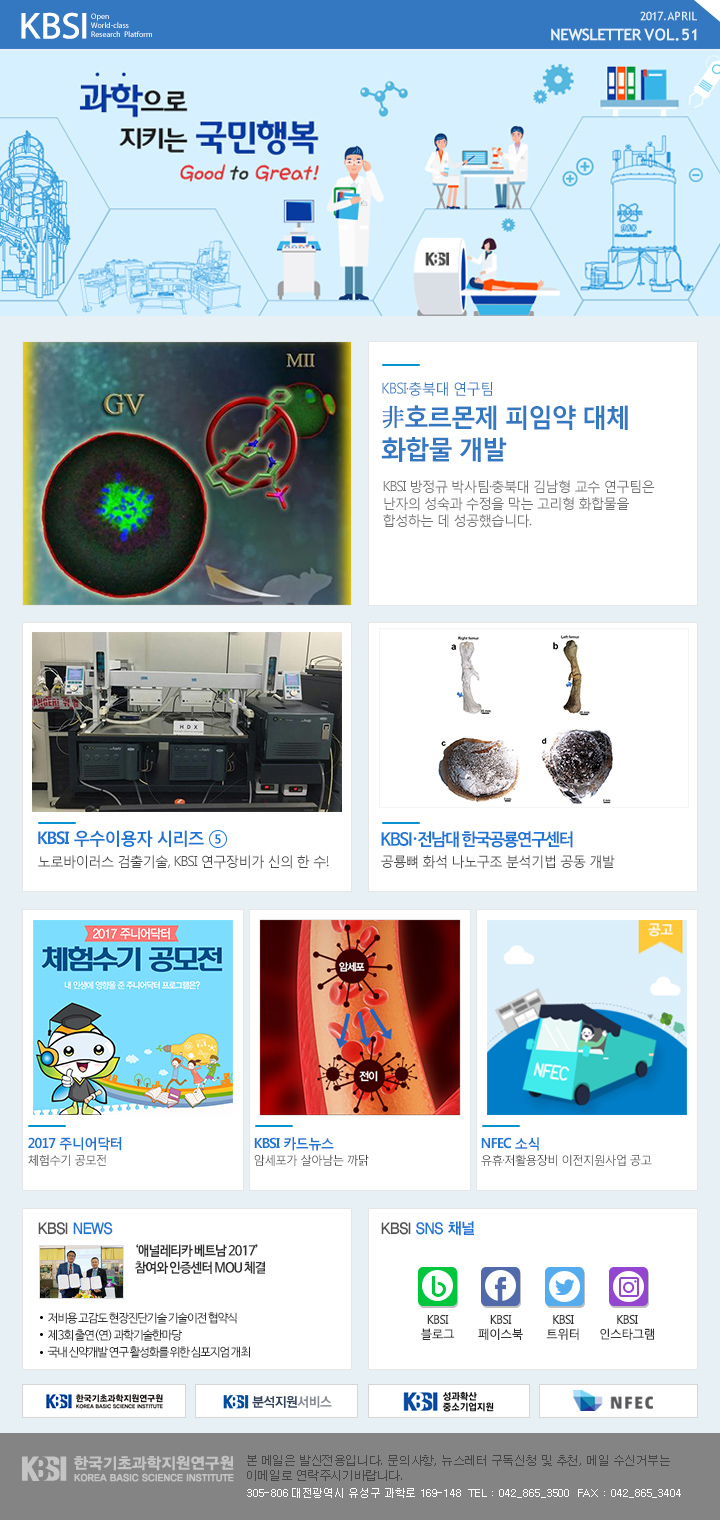Open the non-hormonal contraceptive compound article
The width and height of the screenshot is (720, 1520).
tap(505, 431)
